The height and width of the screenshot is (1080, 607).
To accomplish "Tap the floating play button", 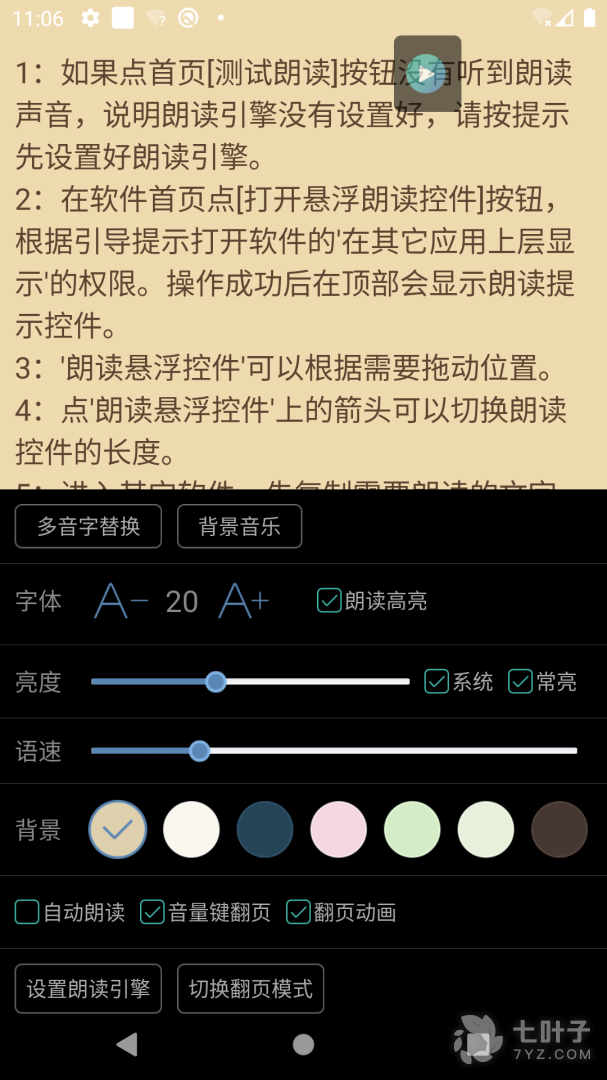I will tap(427, 74).
